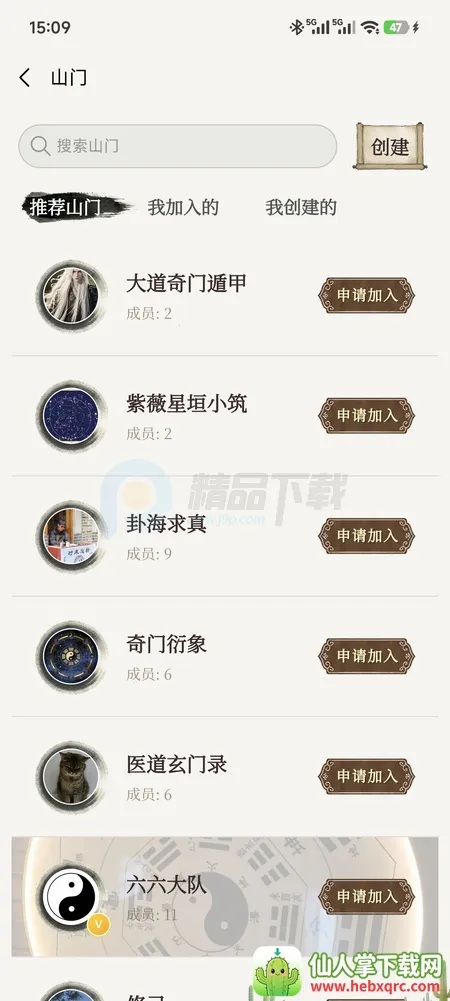Tap the 创建 button
The image size is (450, 1001).
coord(390,146)
